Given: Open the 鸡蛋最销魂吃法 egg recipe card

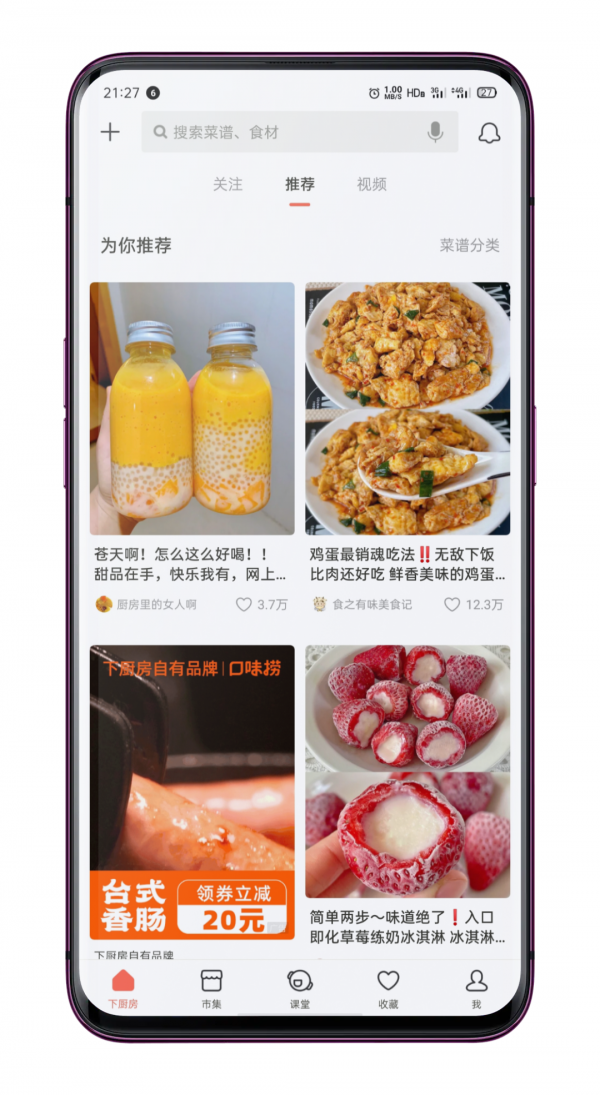Looking at the screenshot, I should 407,408.
